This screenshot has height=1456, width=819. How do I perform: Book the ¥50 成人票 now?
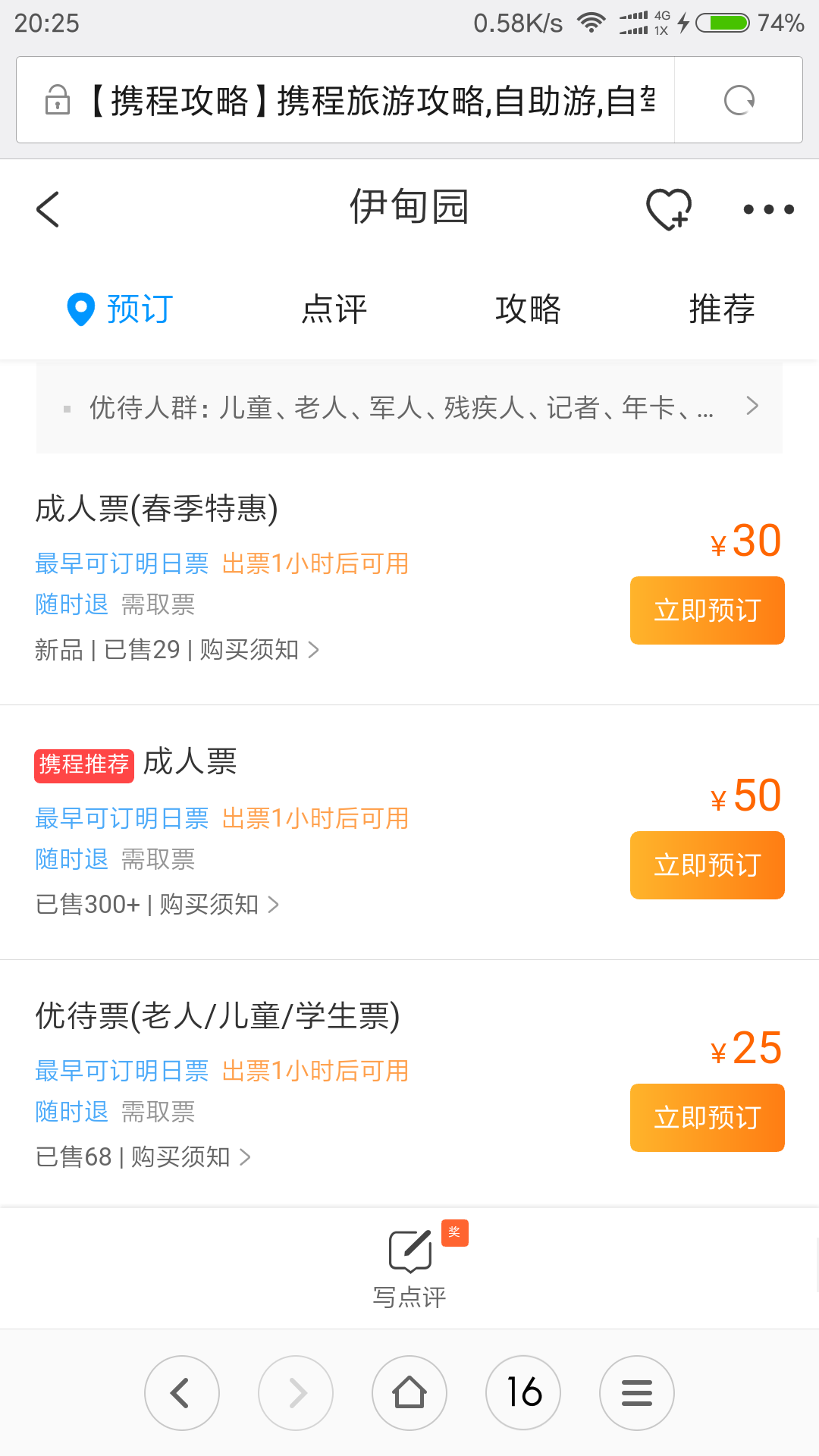point(707,865)
